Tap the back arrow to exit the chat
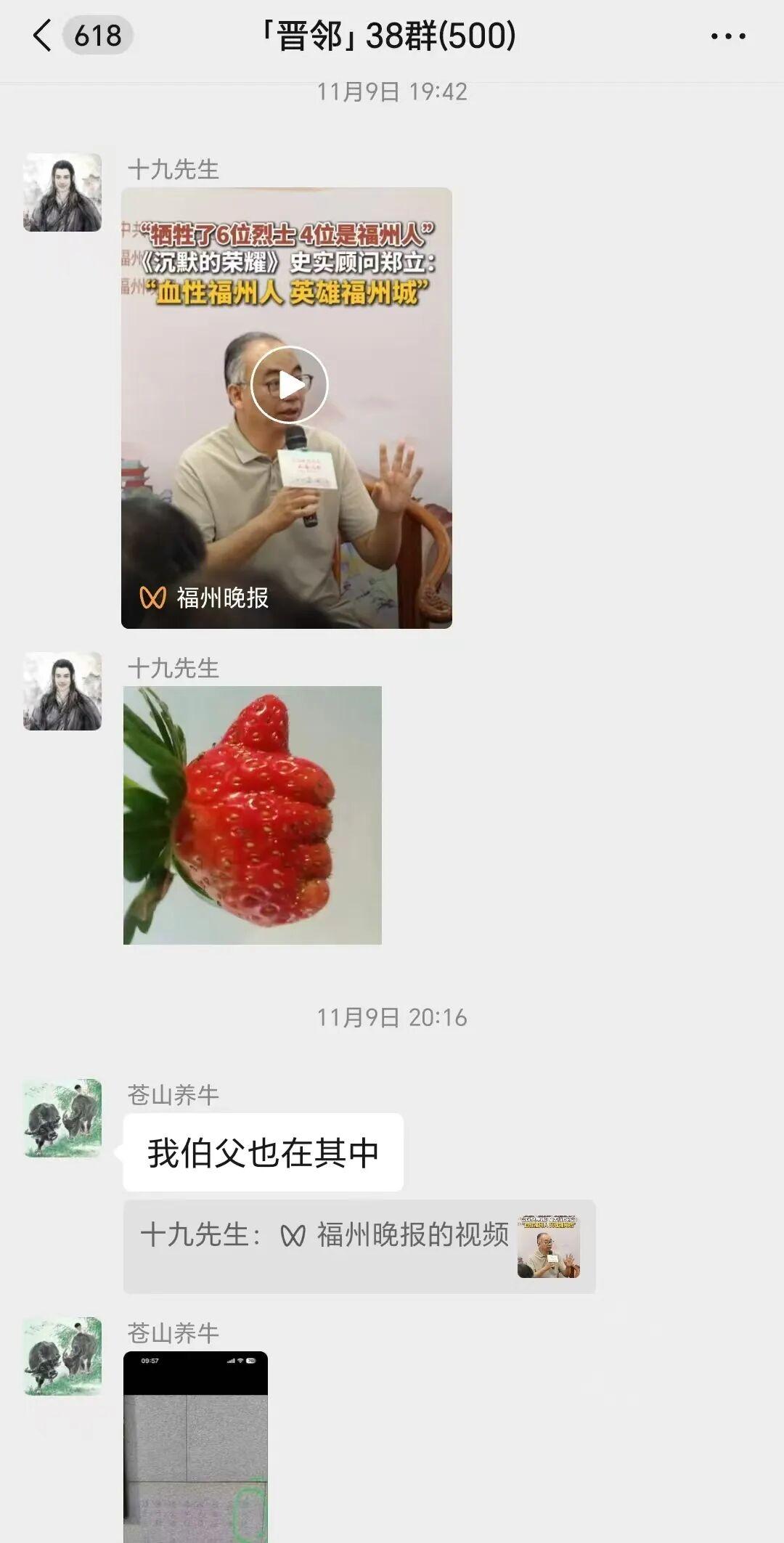The width and height of the screenshot is (784, 1543). 44,34
